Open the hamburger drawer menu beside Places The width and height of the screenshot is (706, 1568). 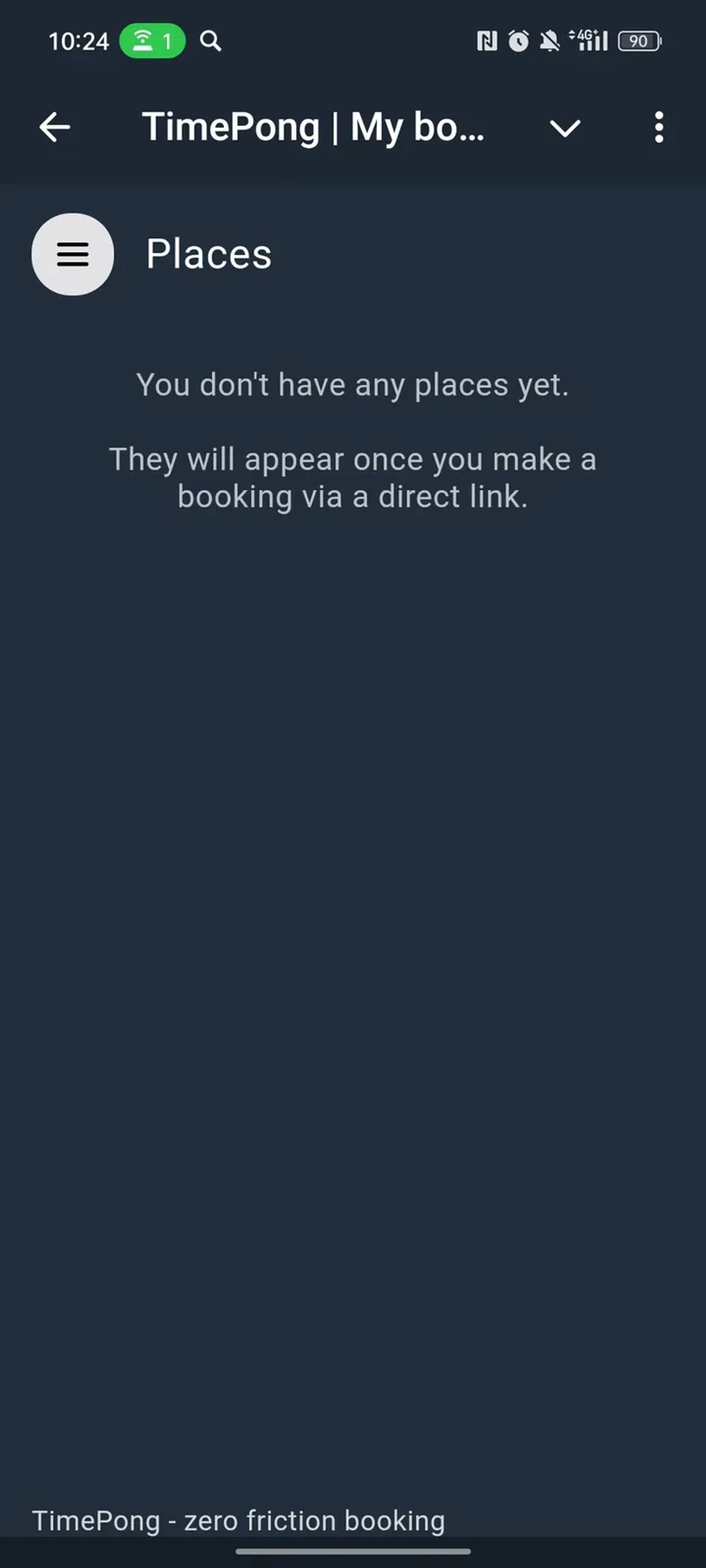(72, 254)
